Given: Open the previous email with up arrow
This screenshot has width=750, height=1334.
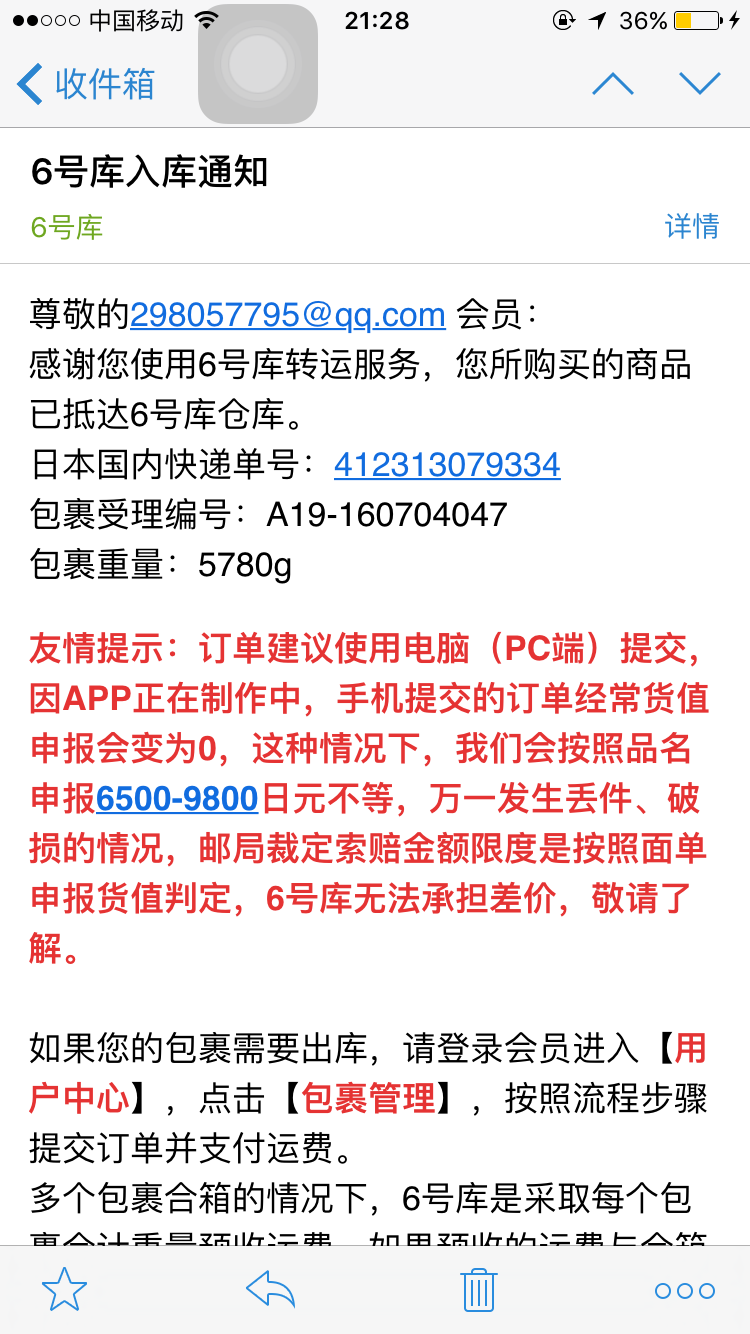Looking at the screenshot, I should [x=613, y=84].
